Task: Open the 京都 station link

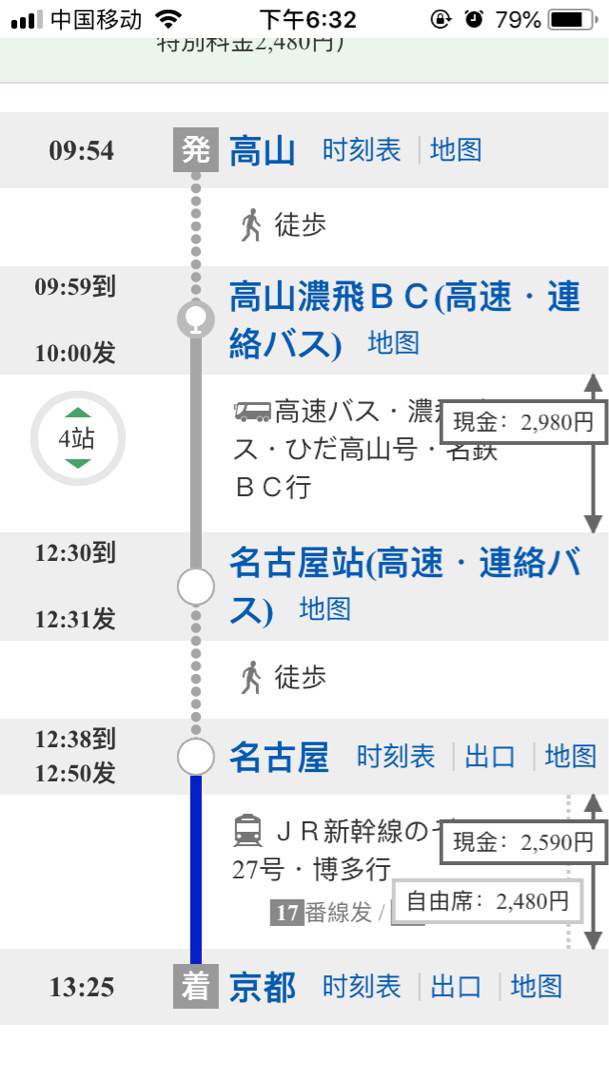Action: tap(262, 988)
